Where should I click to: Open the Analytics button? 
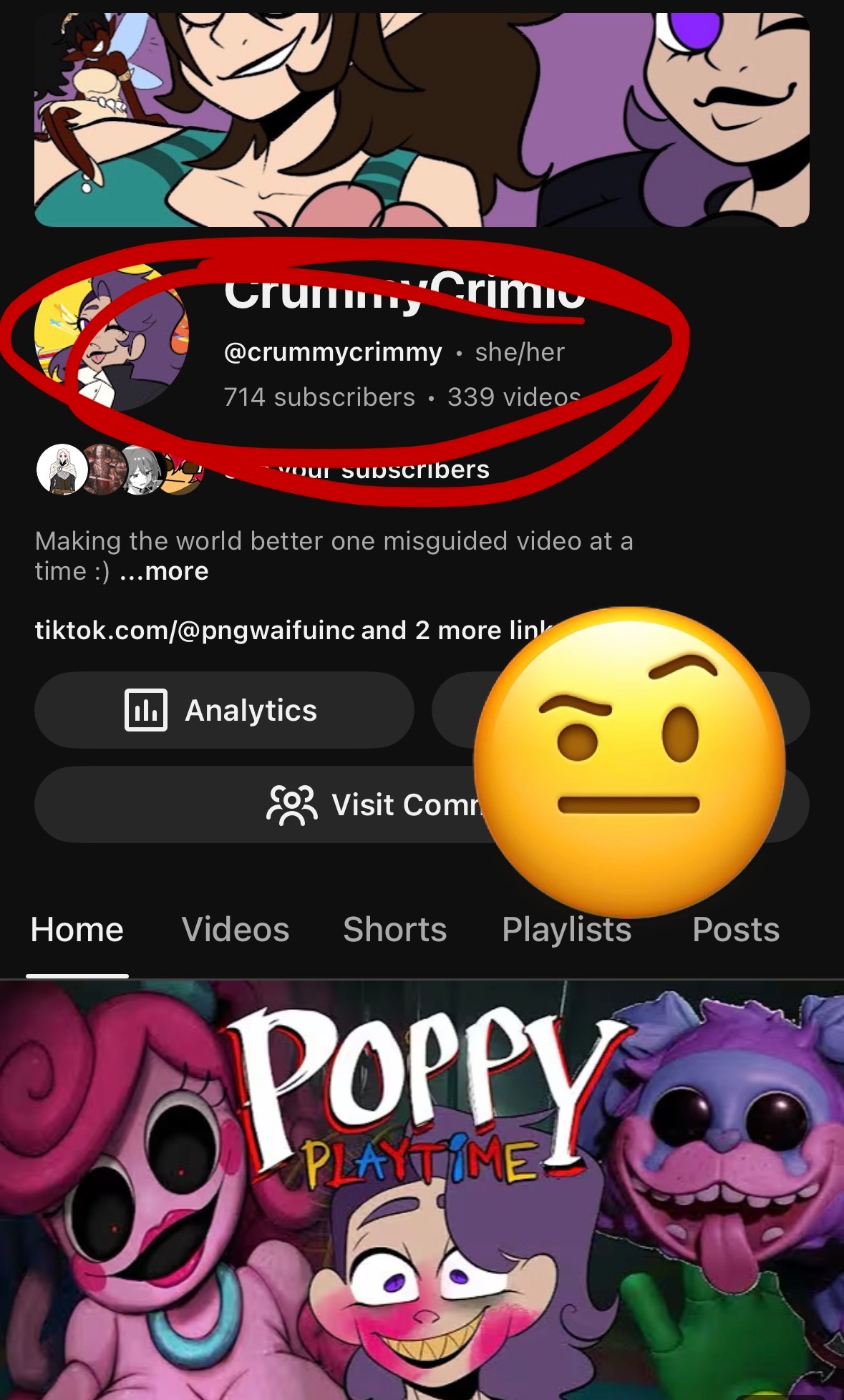(223, 710)
